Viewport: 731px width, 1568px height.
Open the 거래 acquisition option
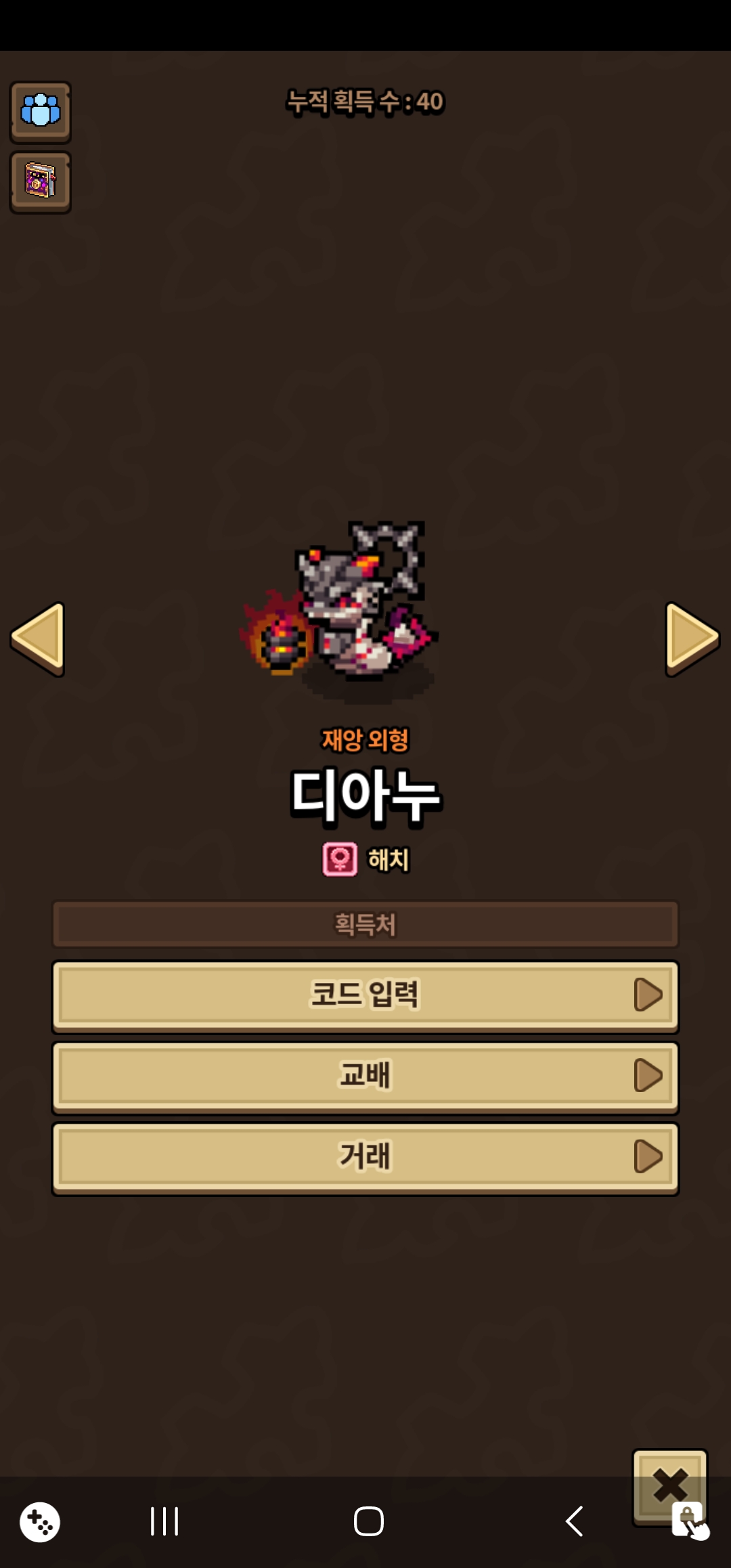365,1158
